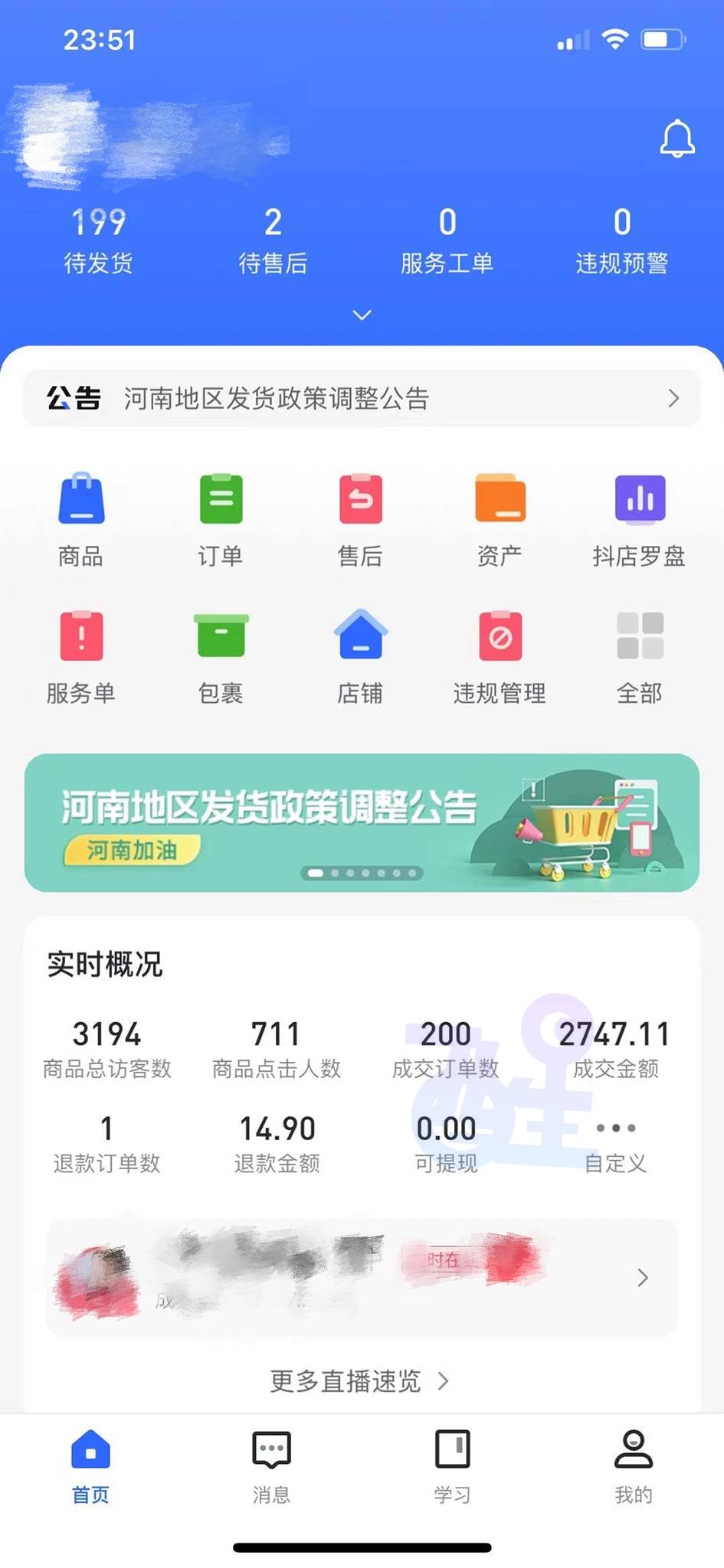Expand the header stats with the down chevron
Image resolution: width=724 pixels, height=1568 pixels.
point(362,315)
